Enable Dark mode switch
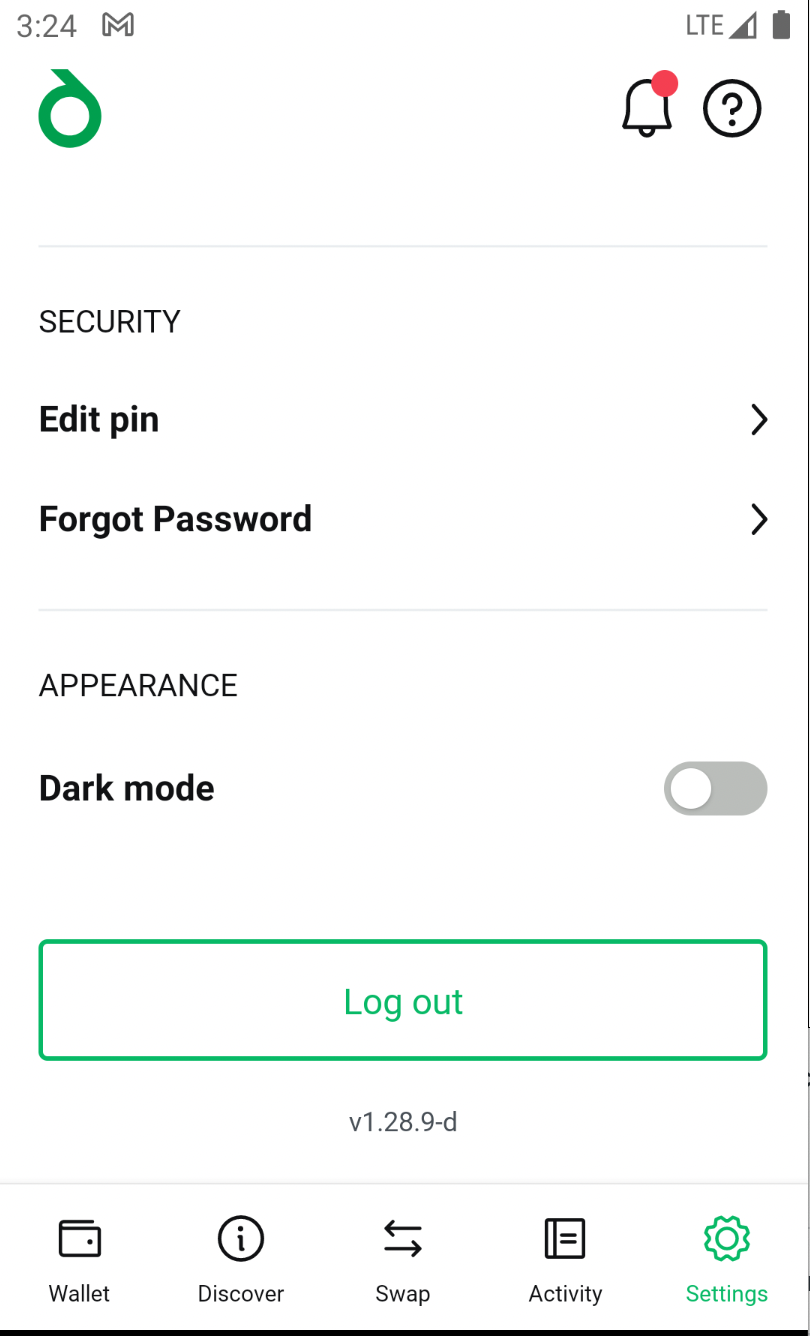This screenshot has width=810, height=1336. (715, 789)
